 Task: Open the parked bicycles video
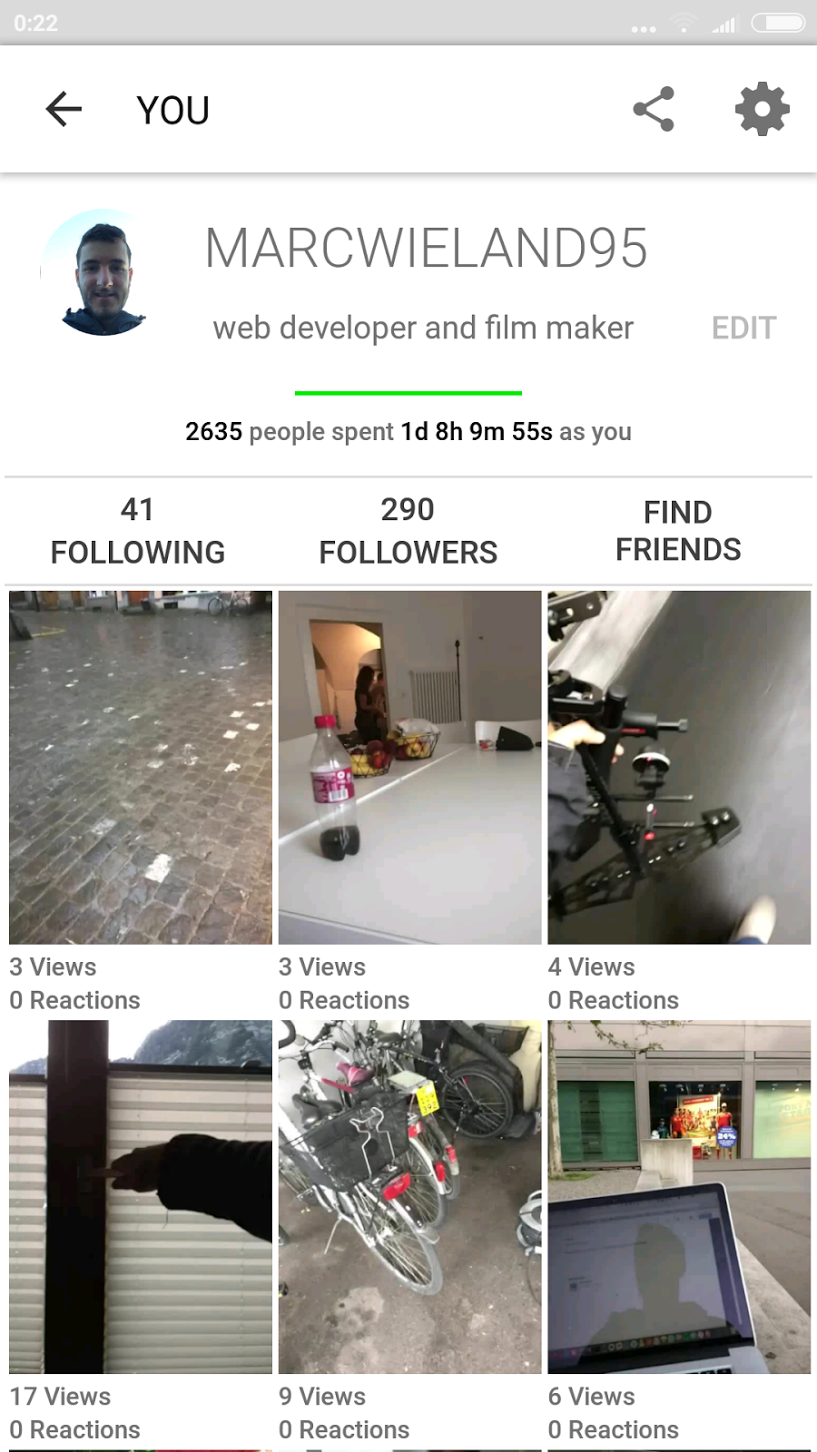coord(410,1196)
